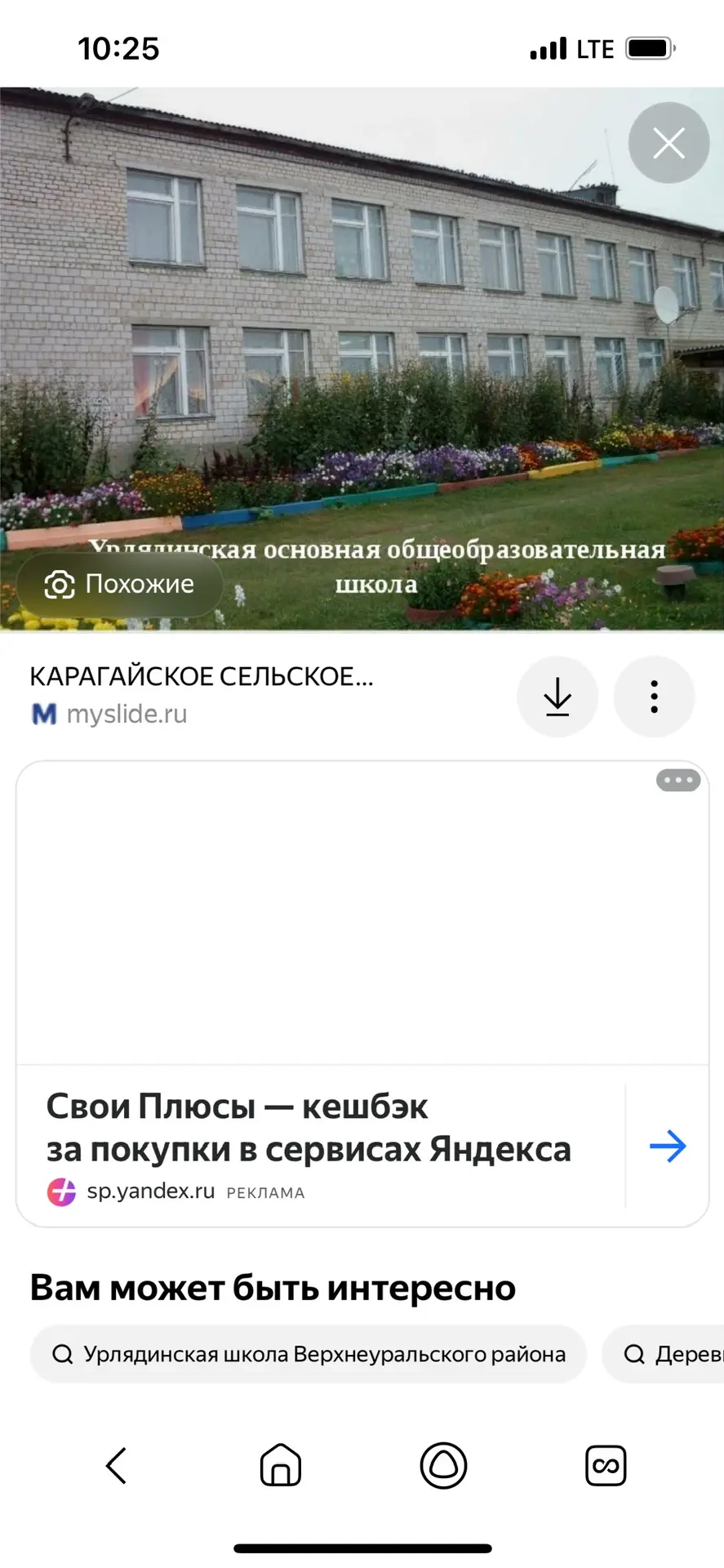This screenshot has width=724, height=1568.
Task: Tap the Похожие similar images button
Action: pos(120,584)
